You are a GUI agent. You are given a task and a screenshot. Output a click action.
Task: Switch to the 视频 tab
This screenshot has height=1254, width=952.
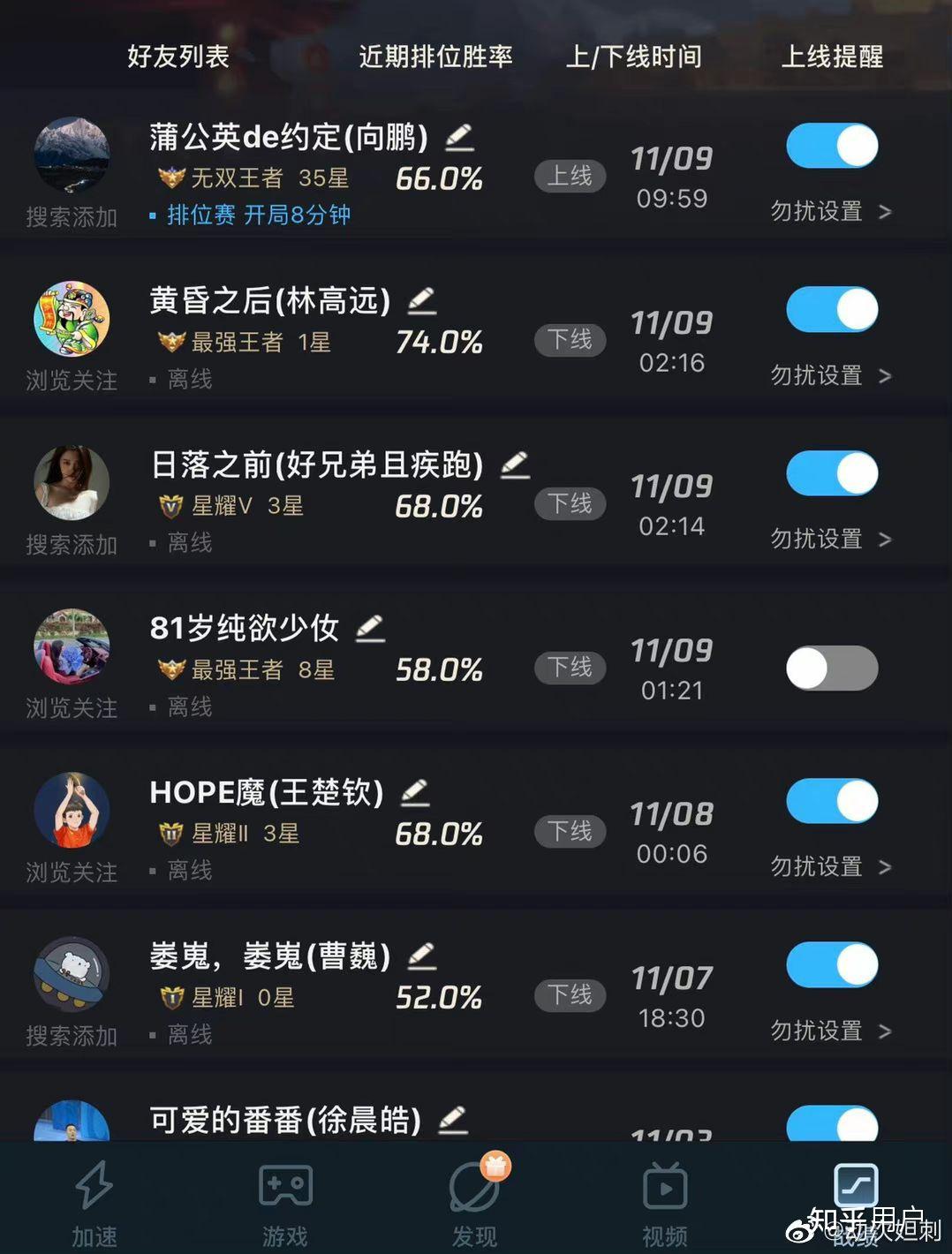[665, 1201]
